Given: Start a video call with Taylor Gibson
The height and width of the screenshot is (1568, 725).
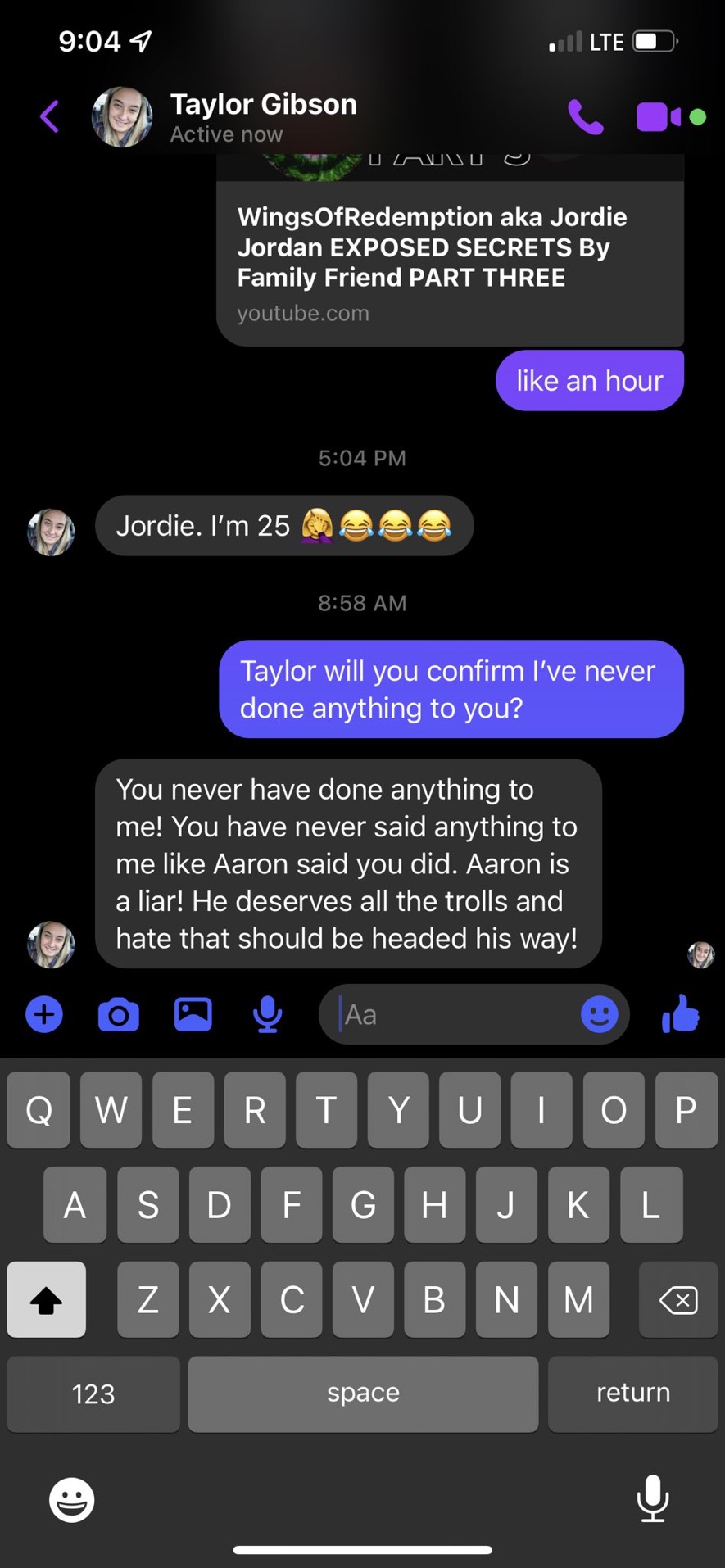Looking at the screenshot, I should (658, 116).
